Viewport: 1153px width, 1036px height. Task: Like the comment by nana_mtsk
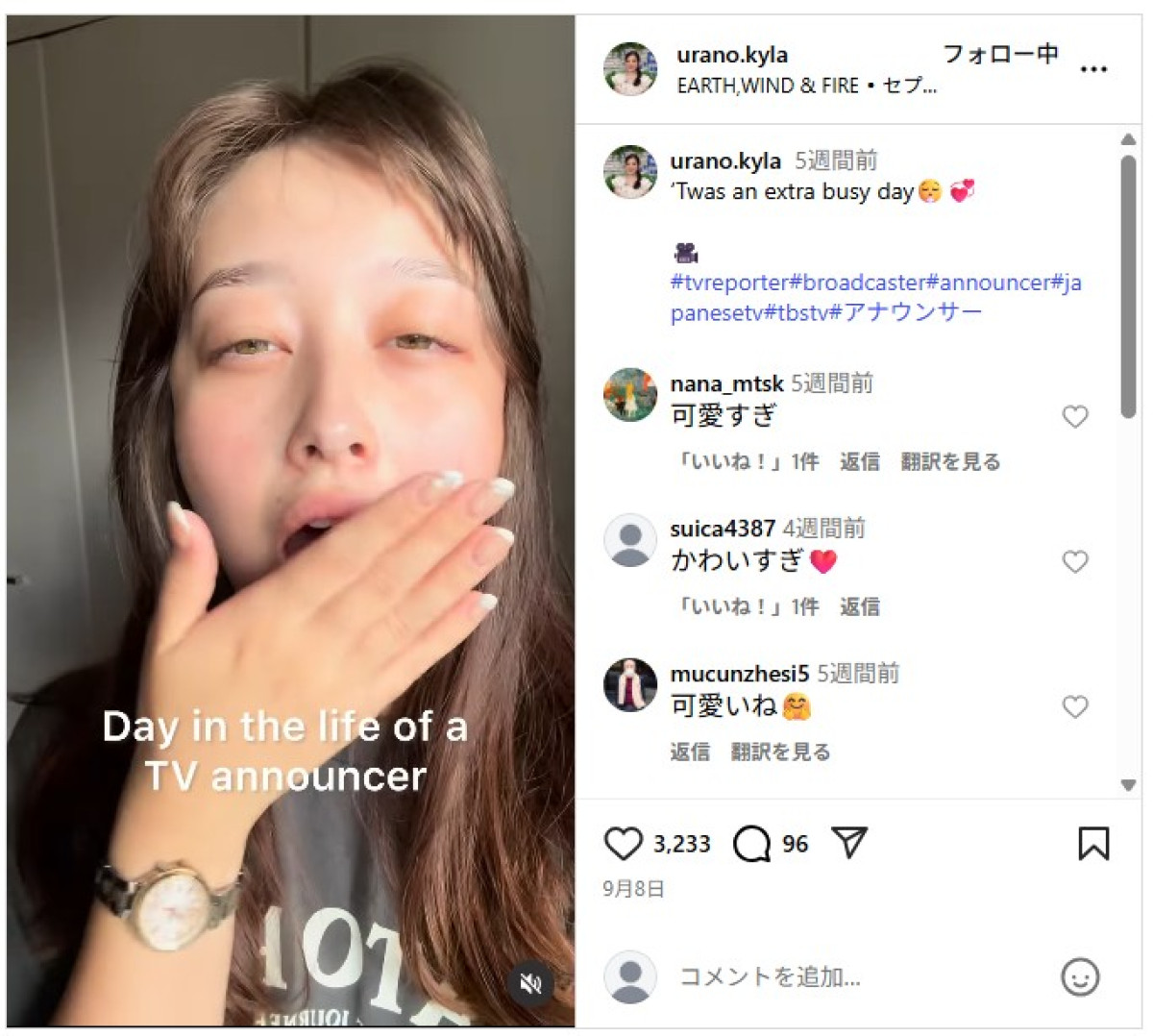point(1075,416)
